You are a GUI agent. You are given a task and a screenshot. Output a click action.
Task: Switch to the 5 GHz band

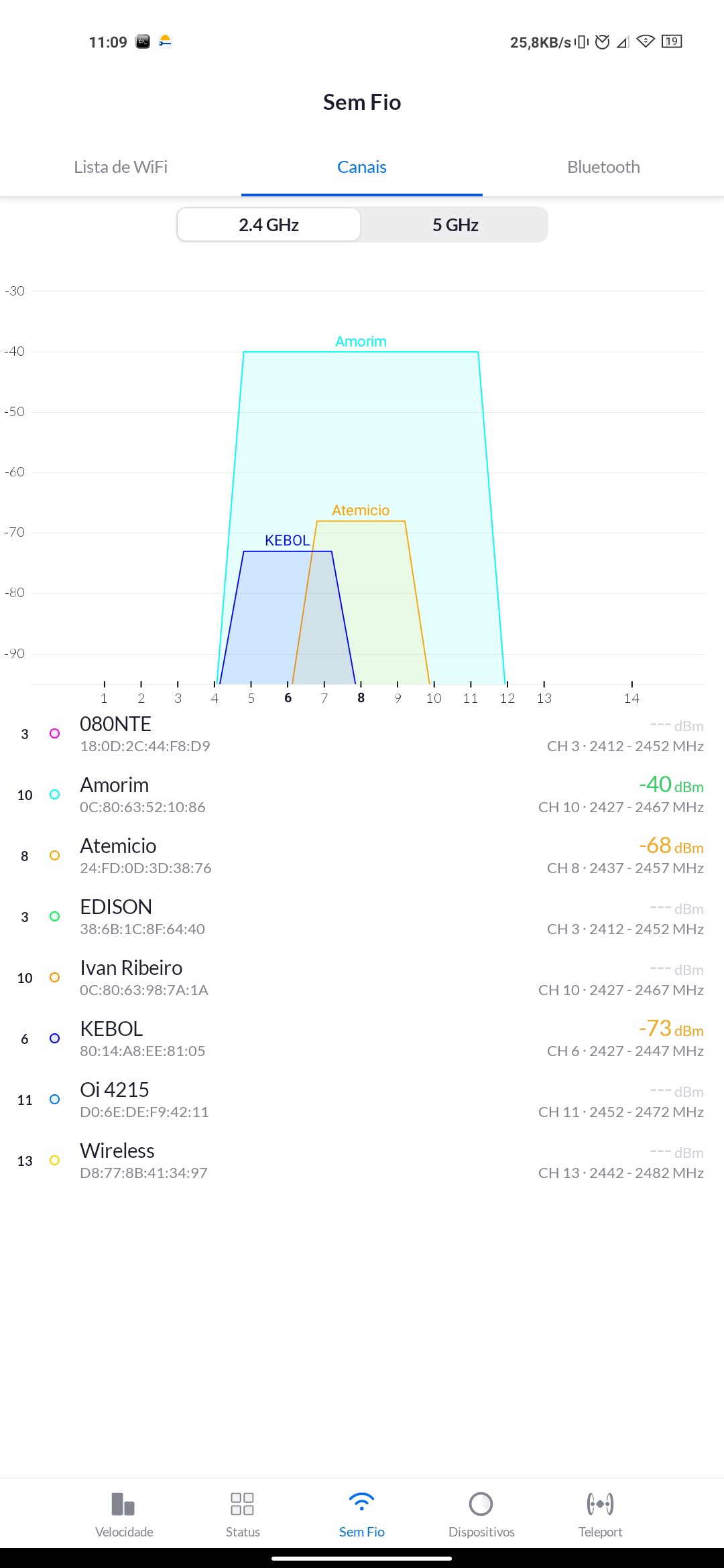coord(455,225)
